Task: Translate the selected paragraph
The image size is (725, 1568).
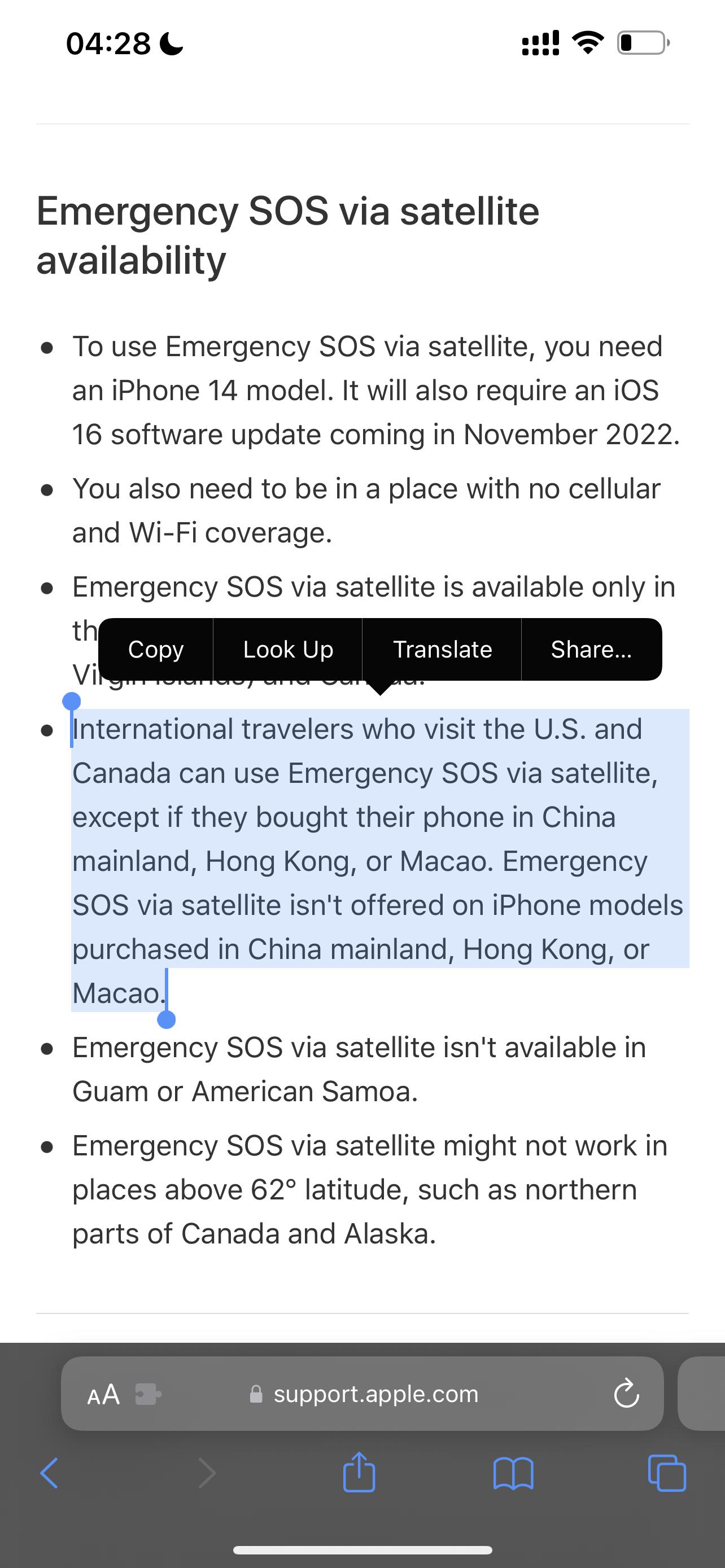Action: [x=442, y=650]
